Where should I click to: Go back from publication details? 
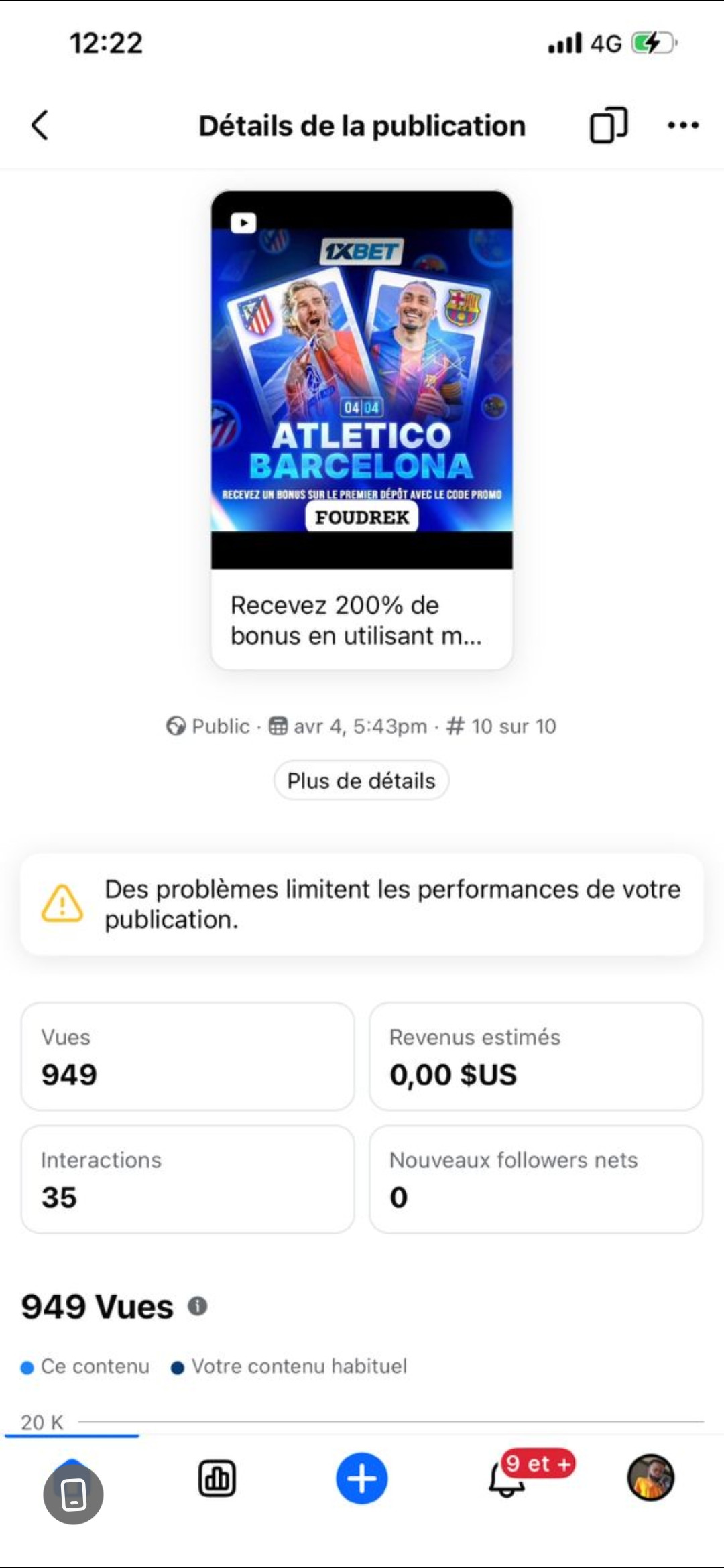pyautogui.click(x=40, y=125)
